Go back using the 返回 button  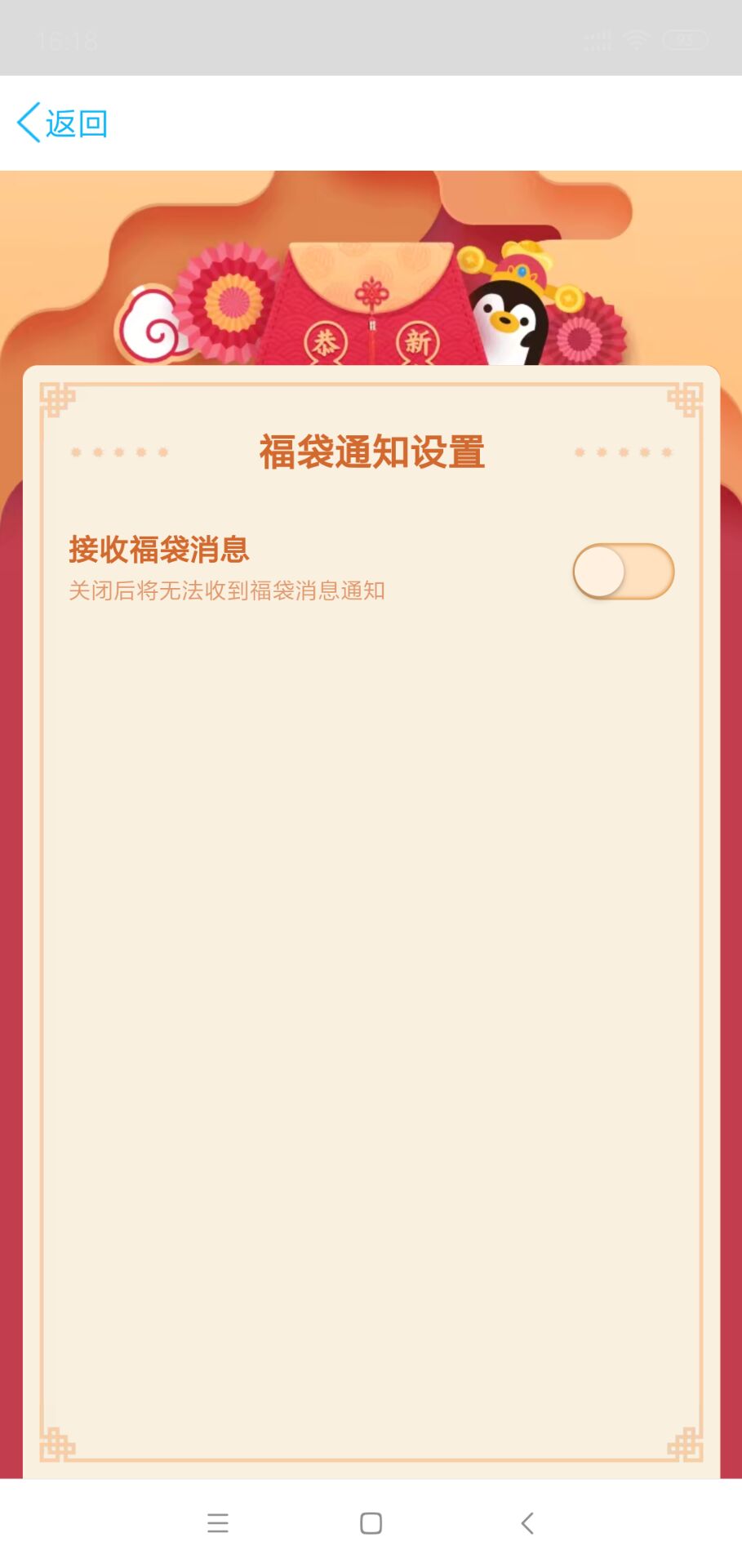63,123
